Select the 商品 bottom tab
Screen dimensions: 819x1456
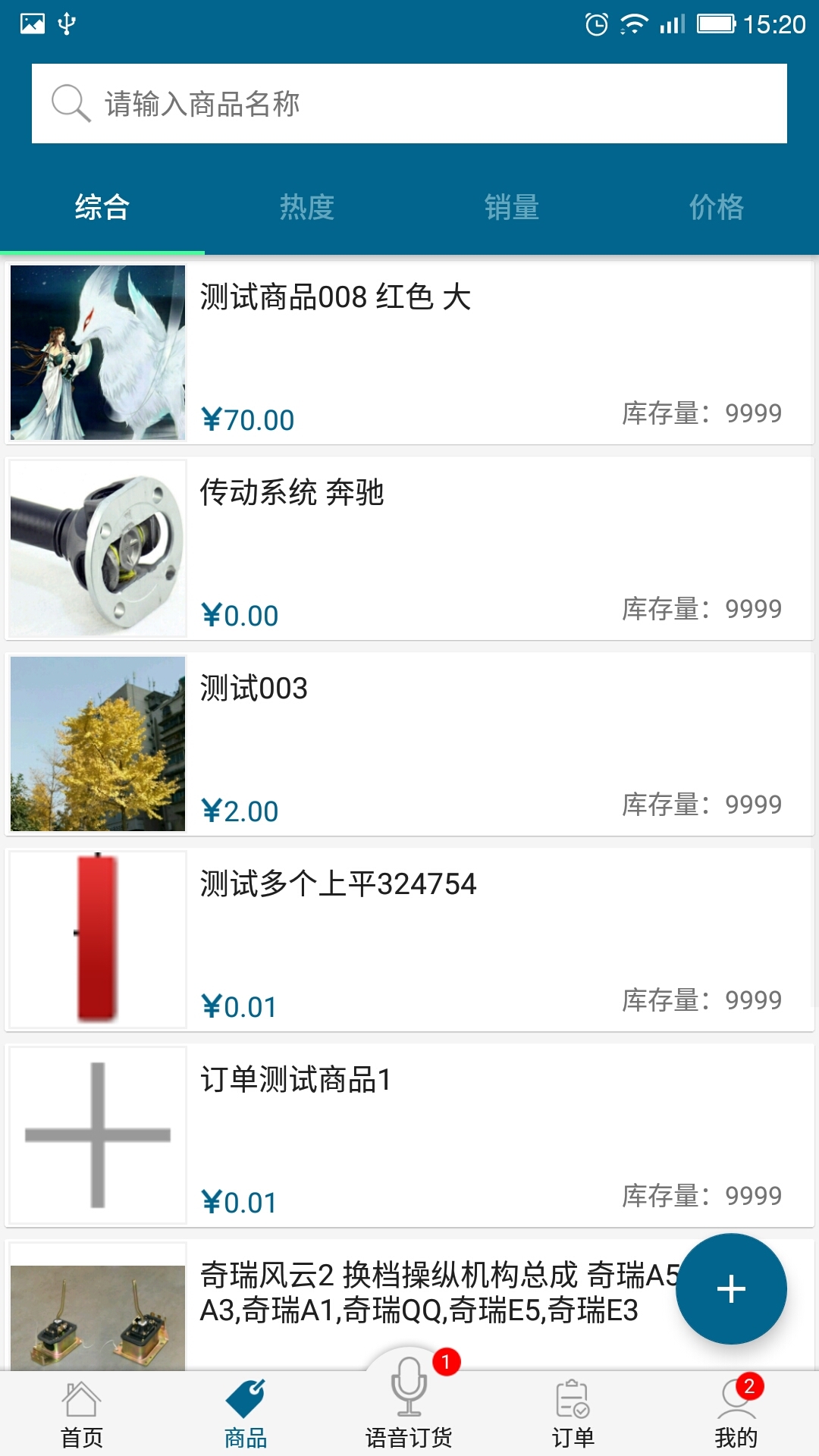[x=246, y=1414]
